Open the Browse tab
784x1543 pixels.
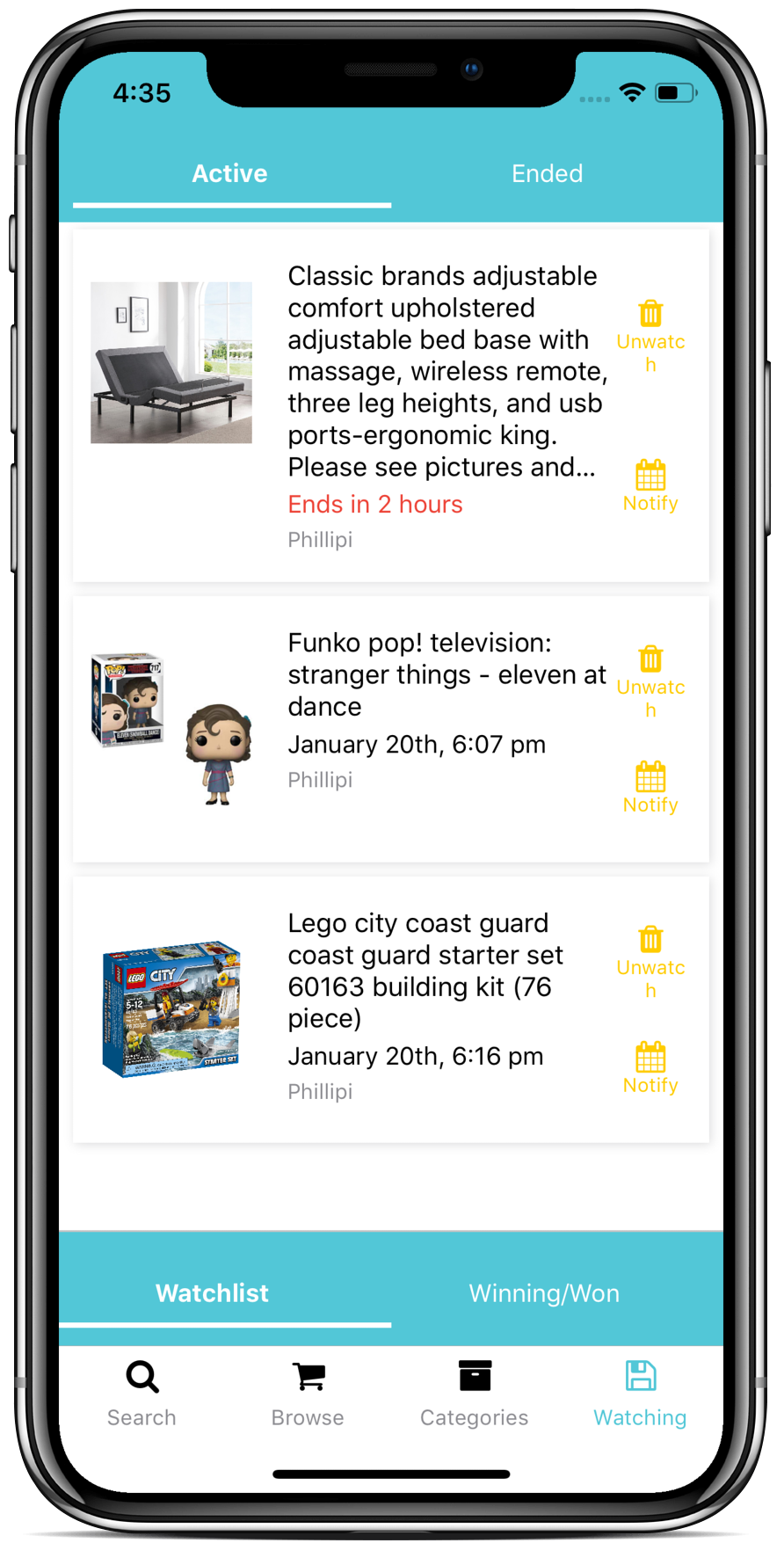point(308,1394)
